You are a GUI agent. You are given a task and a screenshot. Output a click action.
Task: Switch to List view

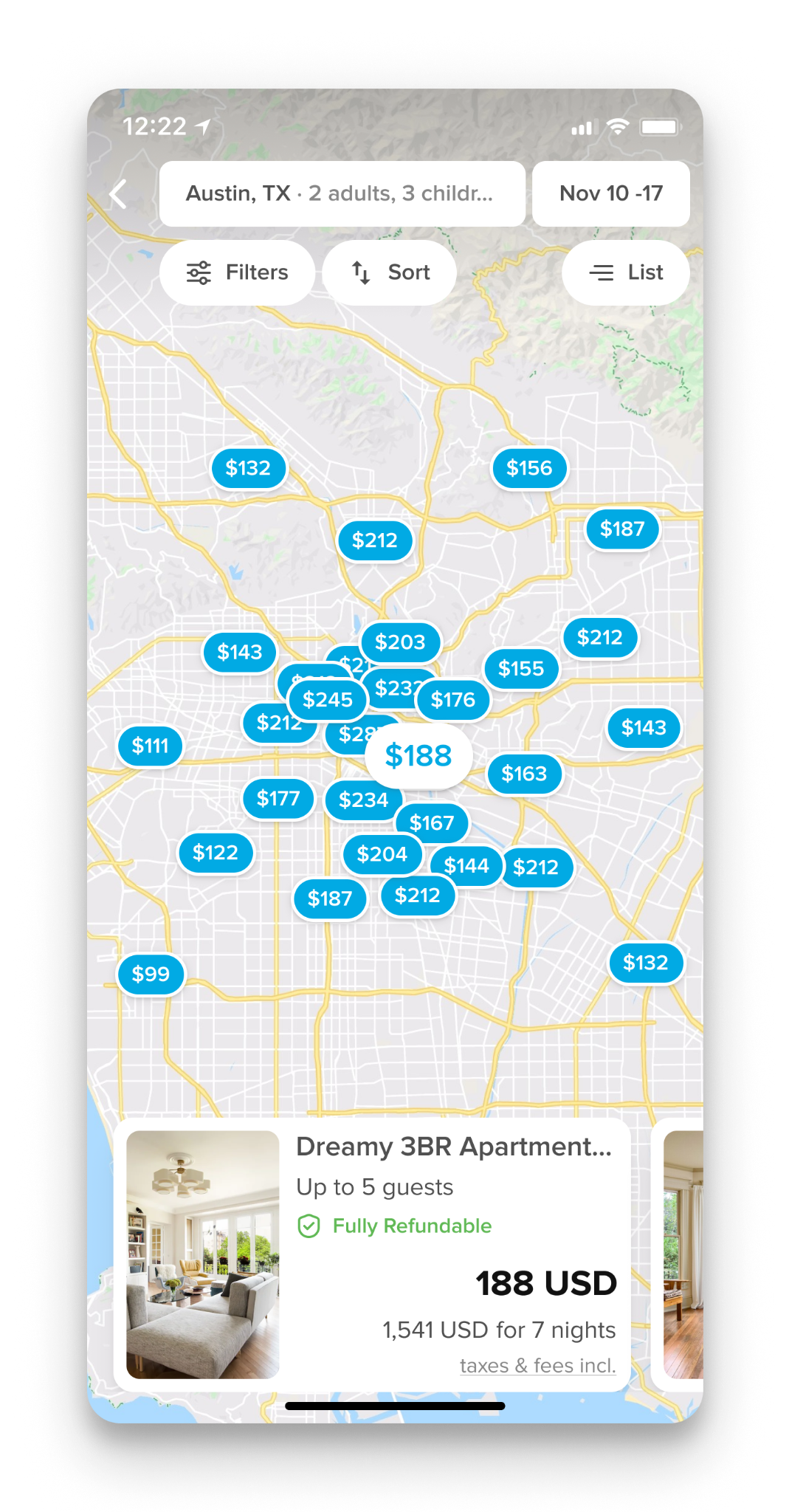click(x=625, y=272)
